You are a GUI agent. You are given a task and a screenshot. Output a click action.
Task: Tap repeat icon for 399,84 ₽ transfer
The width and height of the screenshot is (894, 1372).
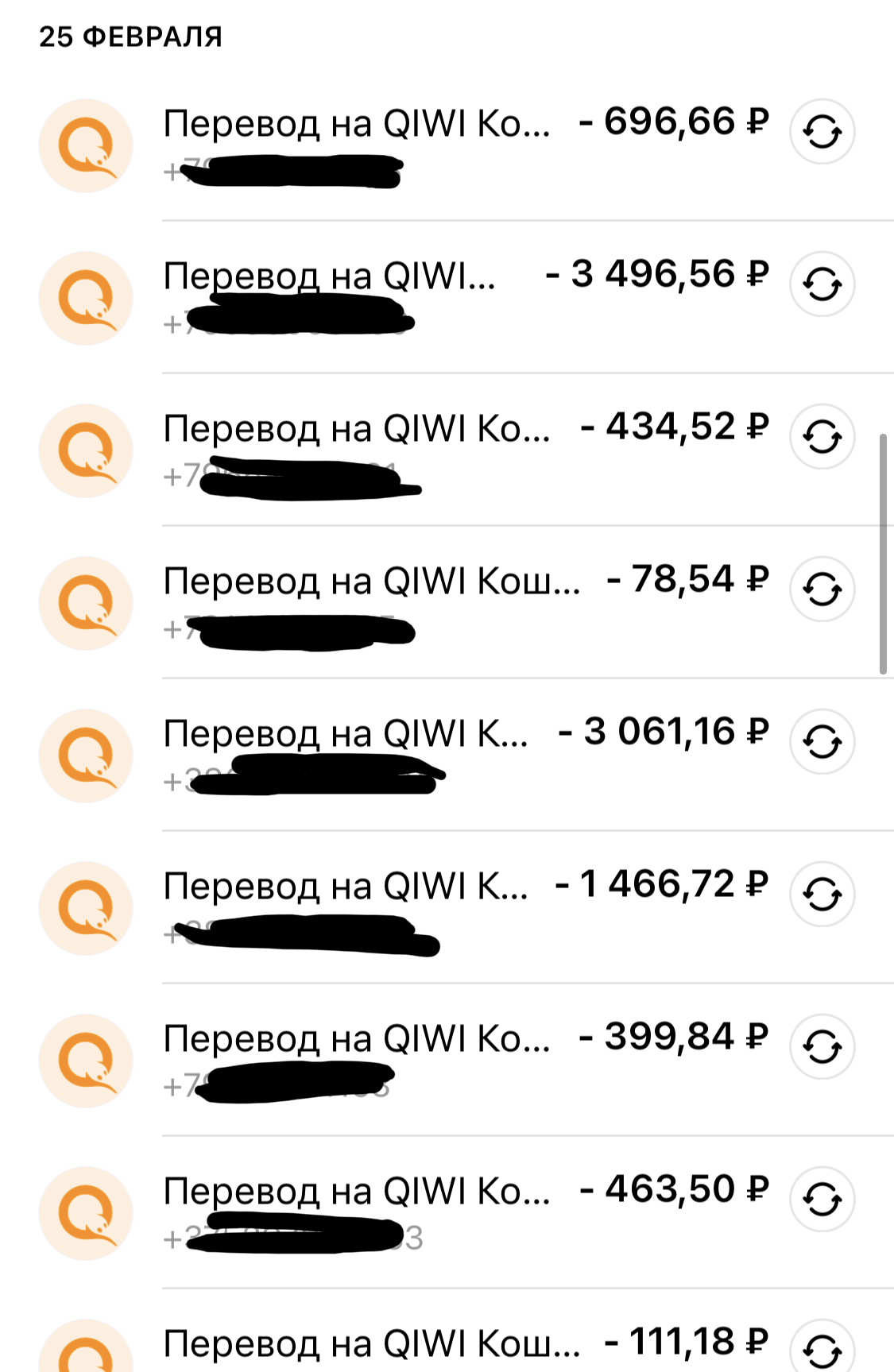822,1047
